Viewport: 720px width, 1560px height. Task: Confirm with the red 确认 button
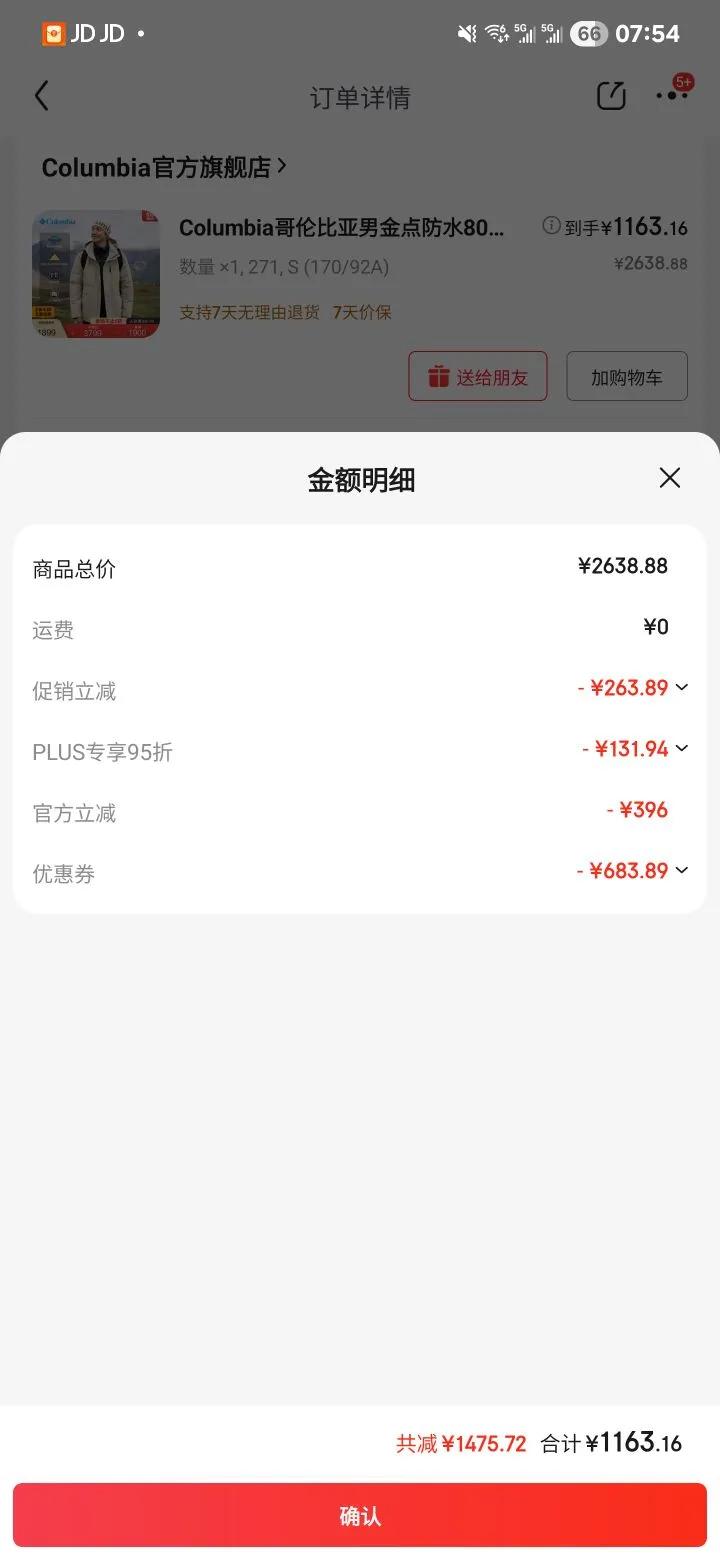click(x=360, y=1515)
